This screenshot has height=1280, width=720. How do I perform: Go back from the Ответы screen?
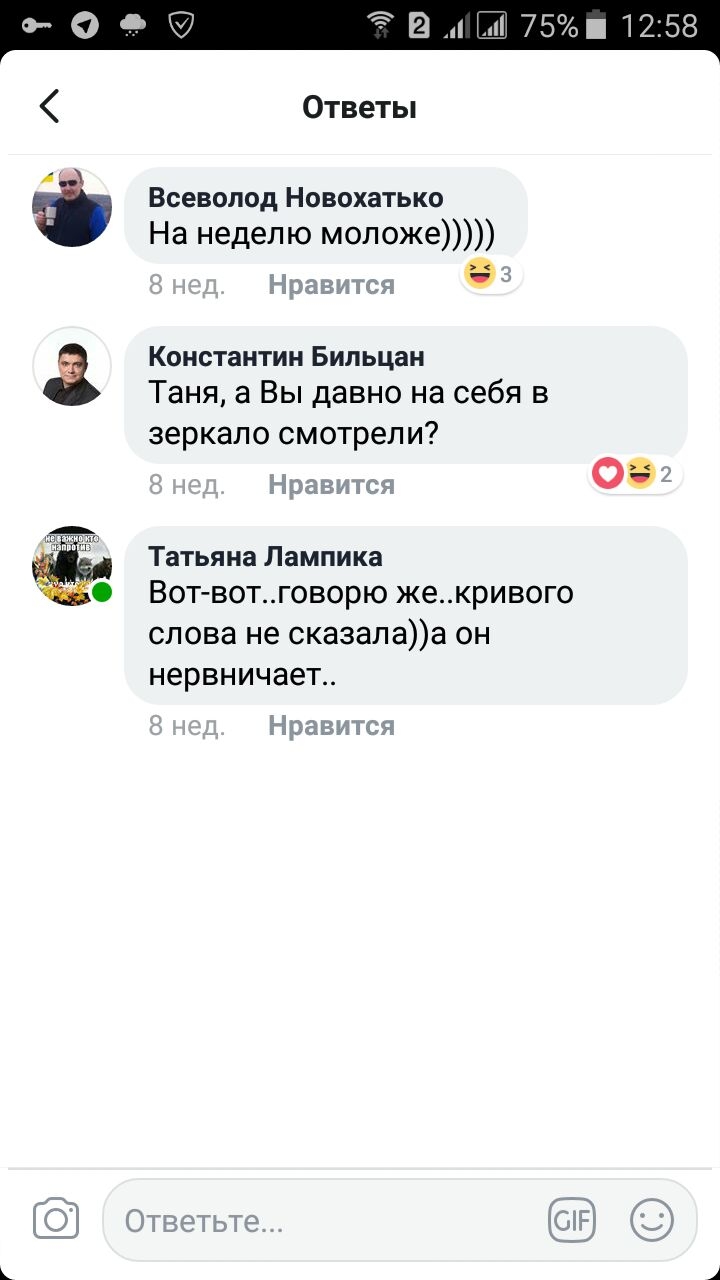49,106
